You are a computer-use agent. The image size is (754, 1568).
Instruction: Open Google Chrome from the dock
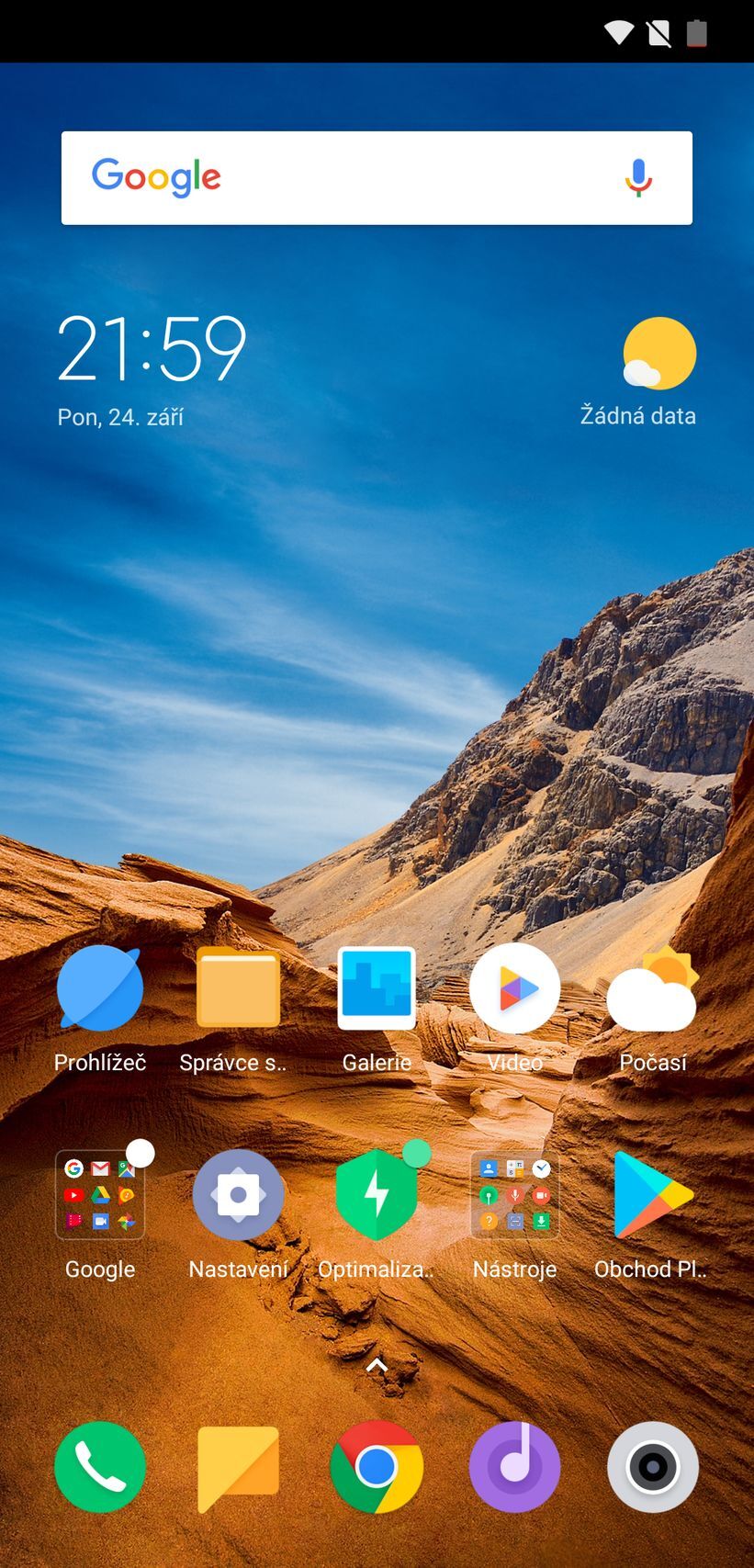(377, 1467)
